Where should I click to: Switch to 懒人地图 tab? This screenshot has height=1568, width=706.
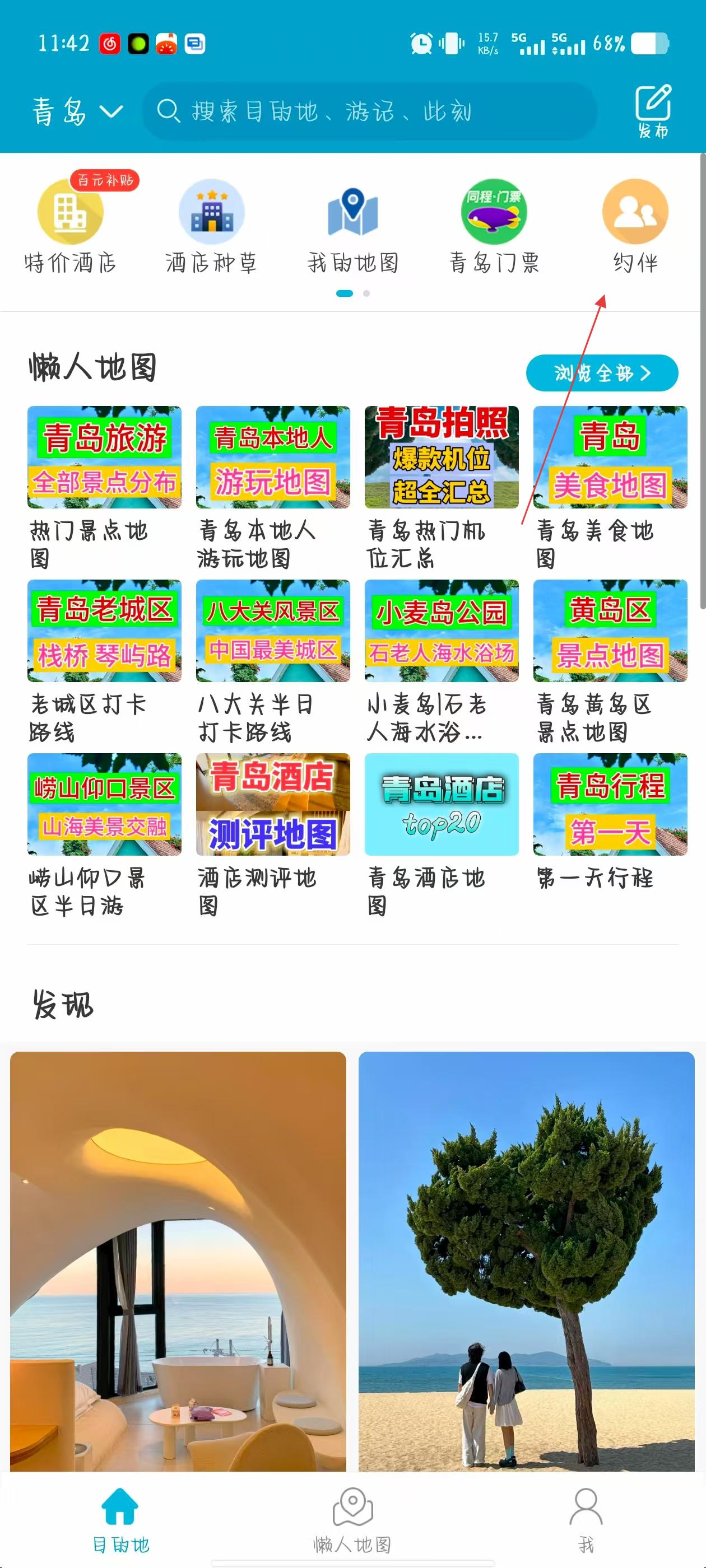click(352, 1519)
